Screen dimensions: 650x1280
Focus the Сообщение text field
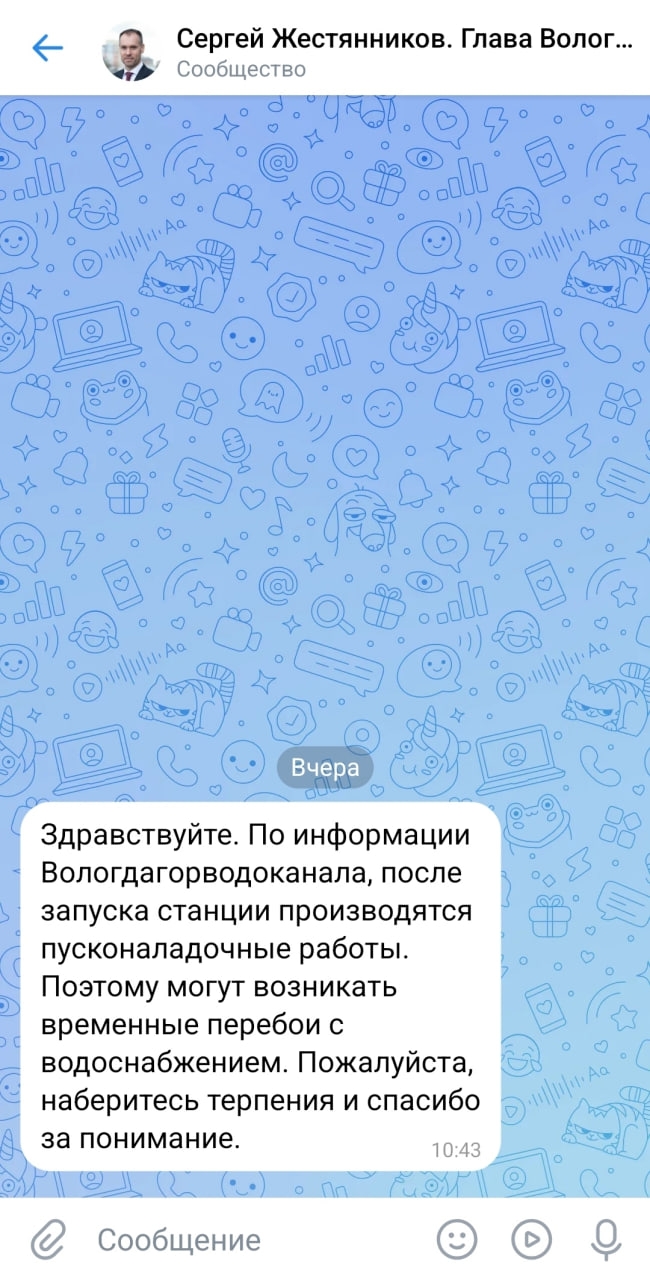coord(250,1240)
